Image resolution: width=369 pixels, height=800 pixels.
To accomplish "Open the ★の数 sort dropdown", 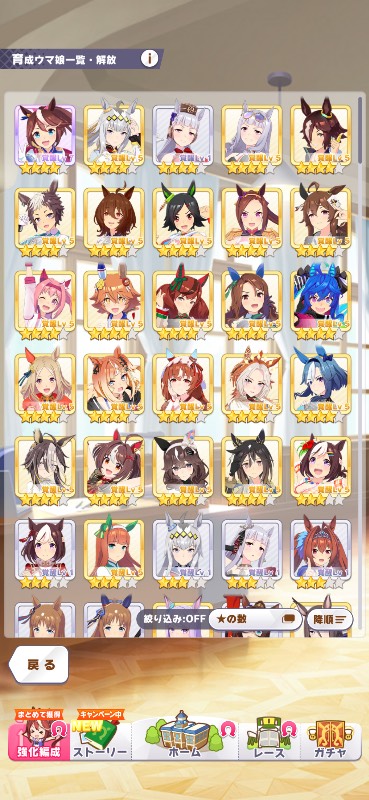I will click(x=255, y=619).
